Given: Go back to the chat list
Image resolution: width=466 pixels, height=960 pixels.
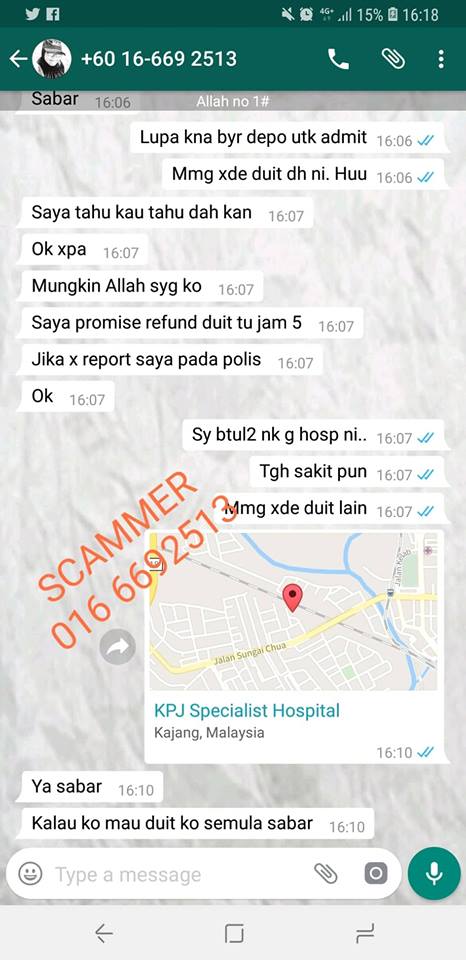Looking at the screenshot, I should 18,59.
